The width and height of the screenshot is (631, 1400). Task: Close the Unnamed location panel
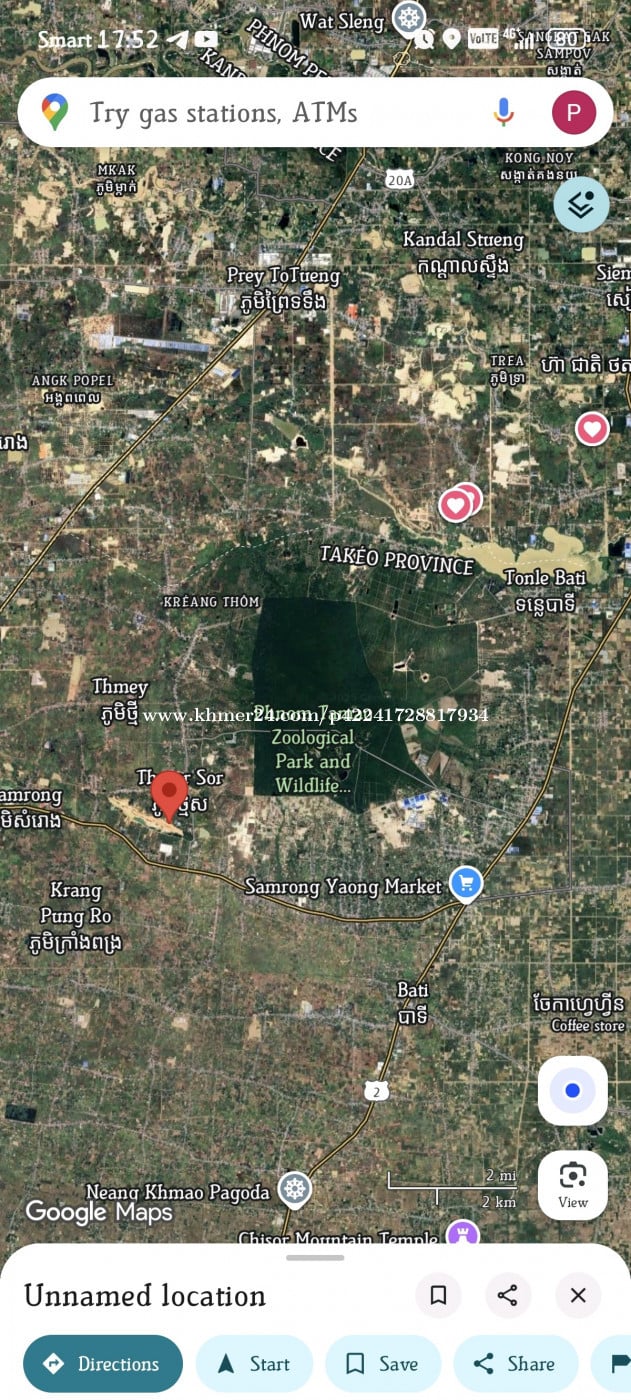pos(578,1296)
